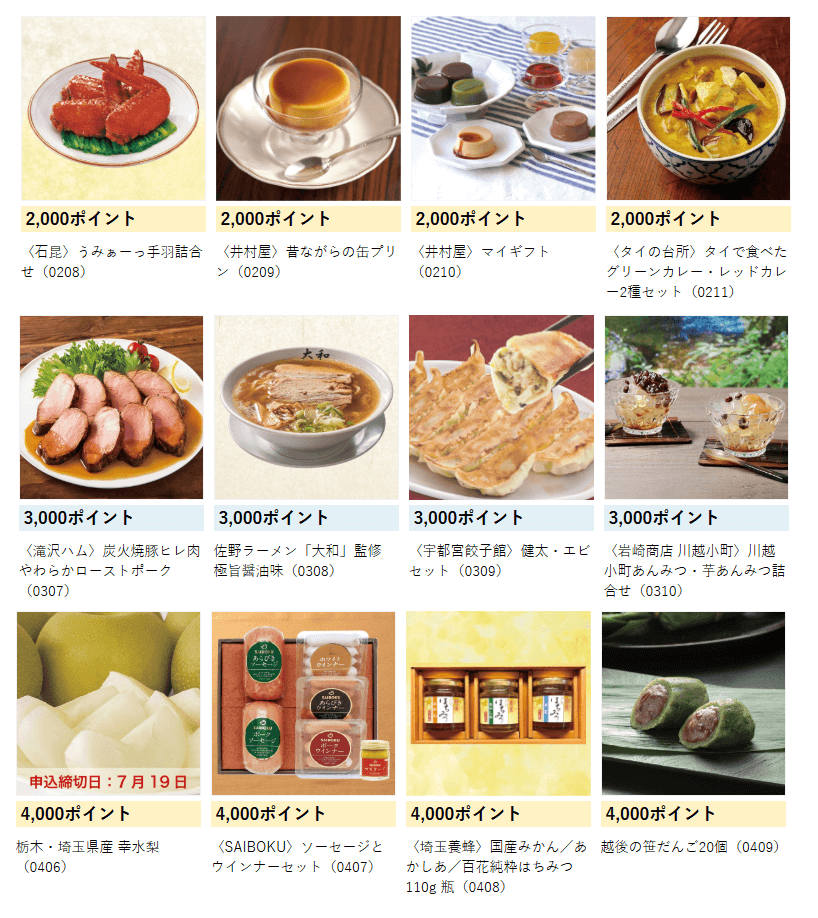Open 佐野ラーメン「大和」item
818x918 pixels.
coord(306,407)
